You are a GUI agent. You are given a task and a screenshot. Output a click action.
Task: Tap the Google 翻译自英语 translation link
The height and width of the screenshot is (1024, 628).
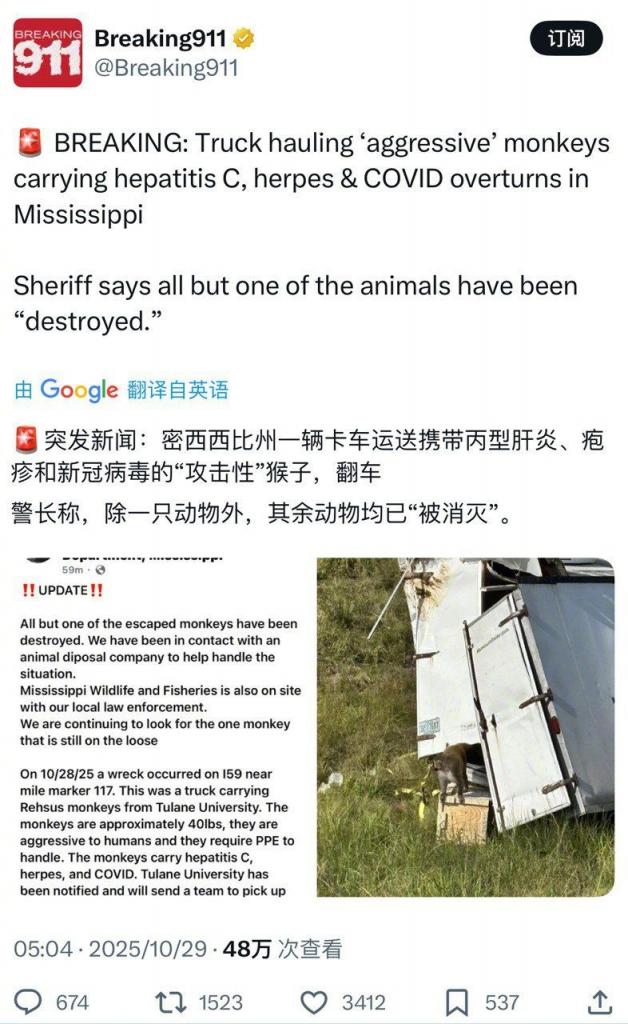[121, 390]
